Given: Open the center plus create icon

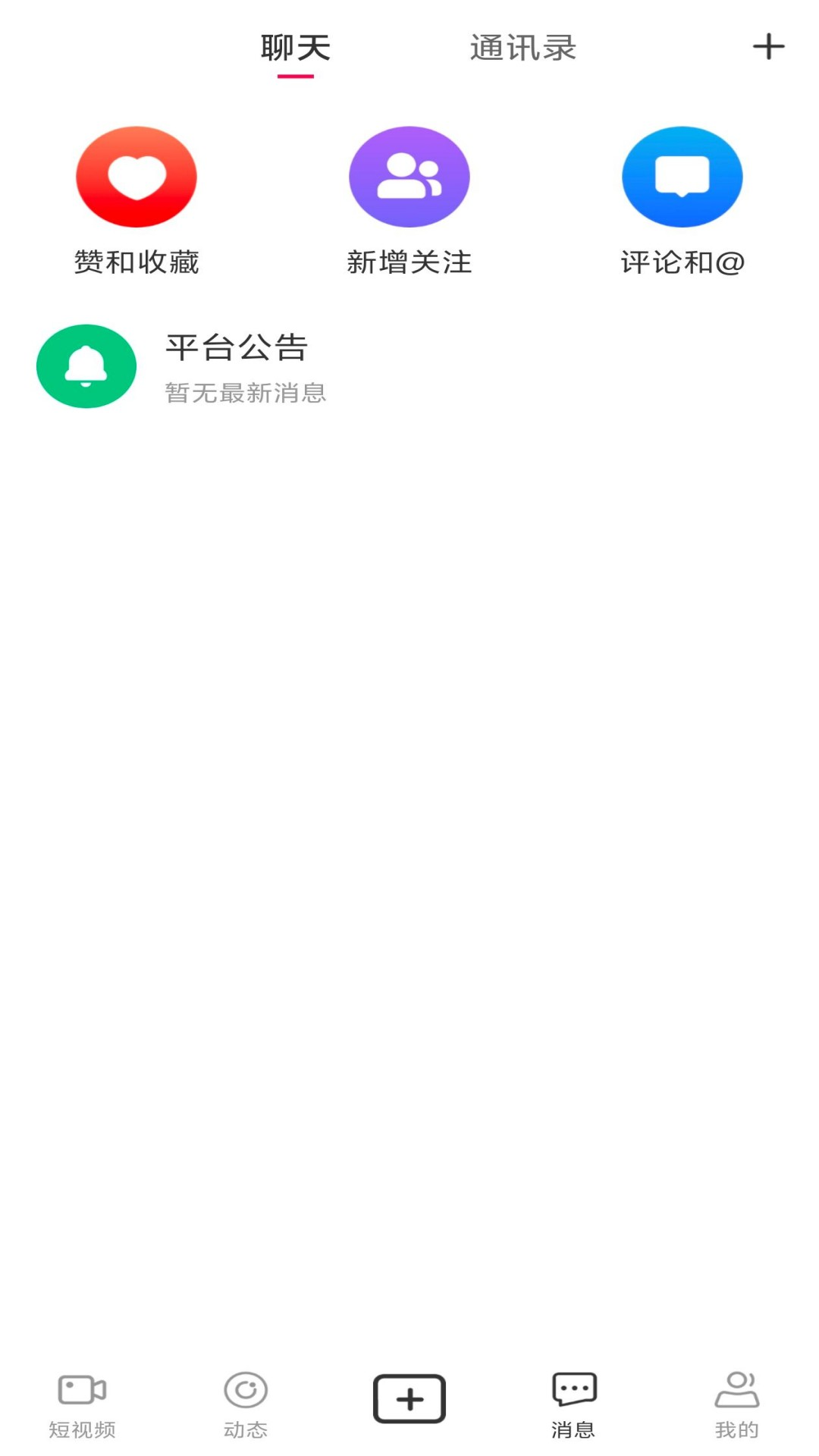Looking at the screenshot, I should [409, 1398].
